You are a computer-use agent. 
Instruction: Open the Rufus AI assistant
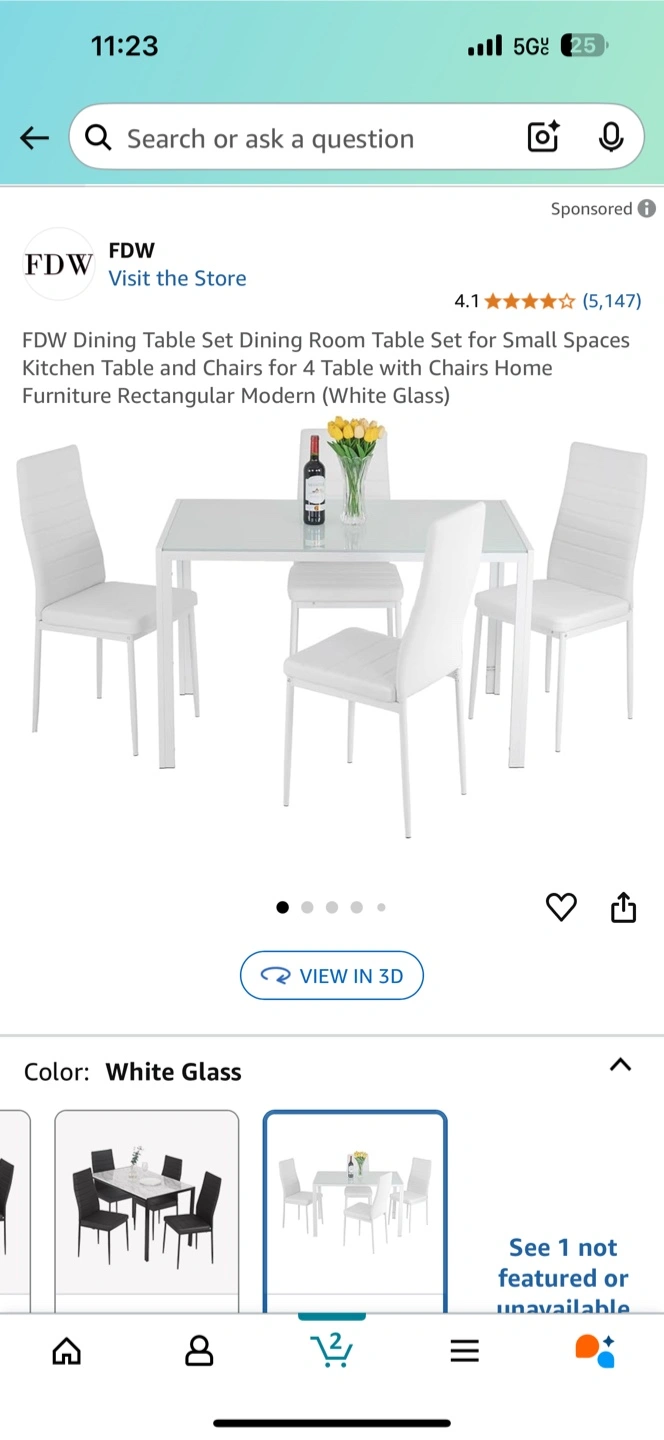pyautogui.click(x=596, y=1350)
